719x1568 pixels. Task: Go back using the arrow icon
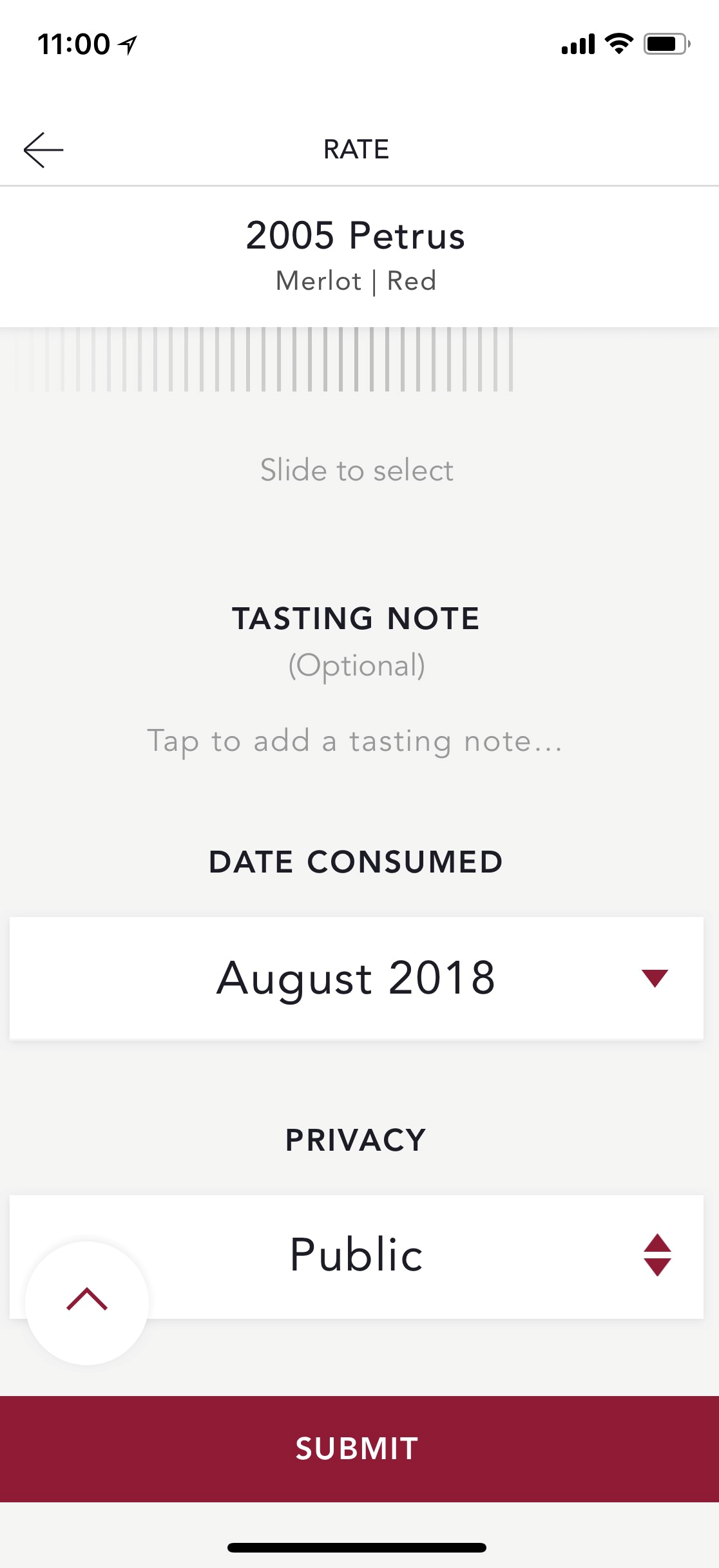click(43, 150)
